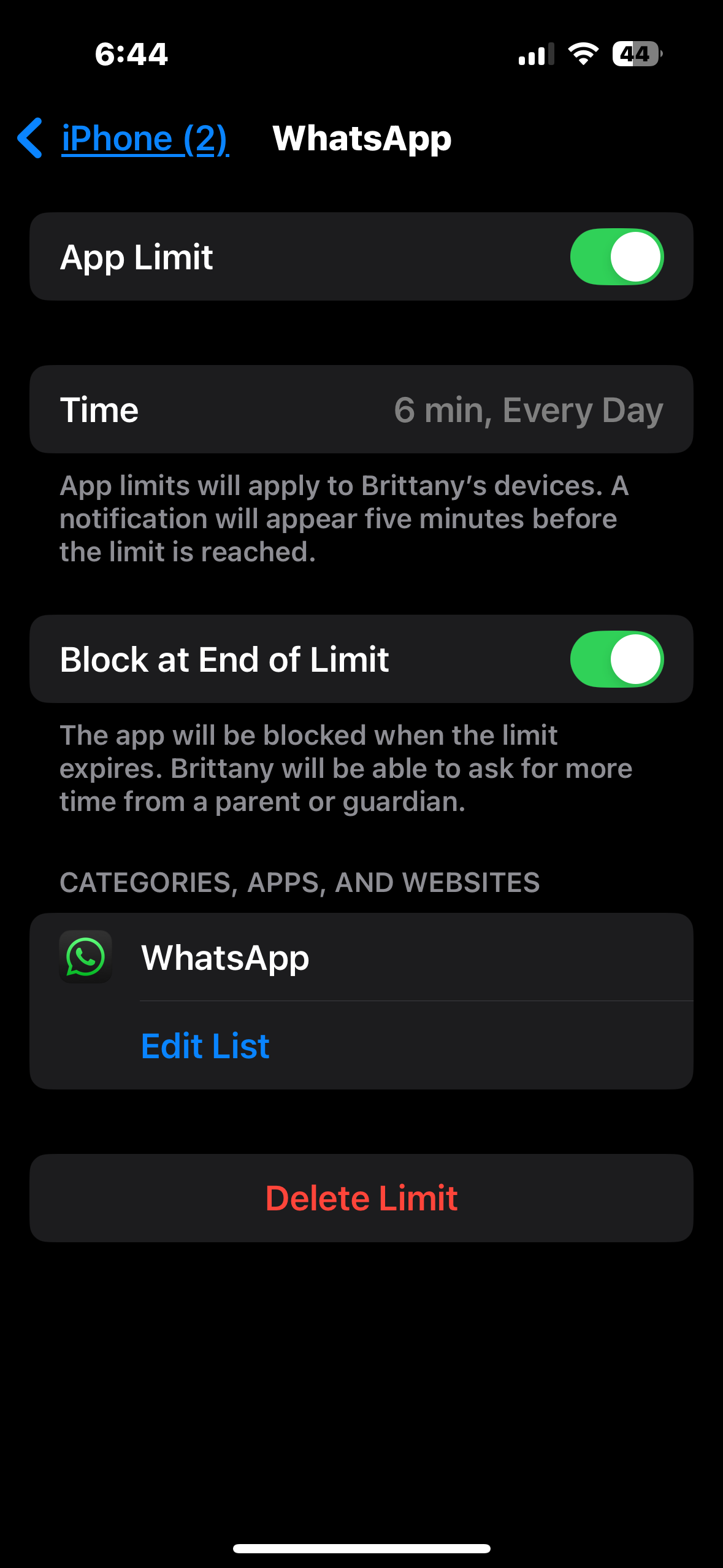The width and height of the screenshot is (723, 1568).
Task: Open the Time limit setting
Action: [x=361, y=410]
